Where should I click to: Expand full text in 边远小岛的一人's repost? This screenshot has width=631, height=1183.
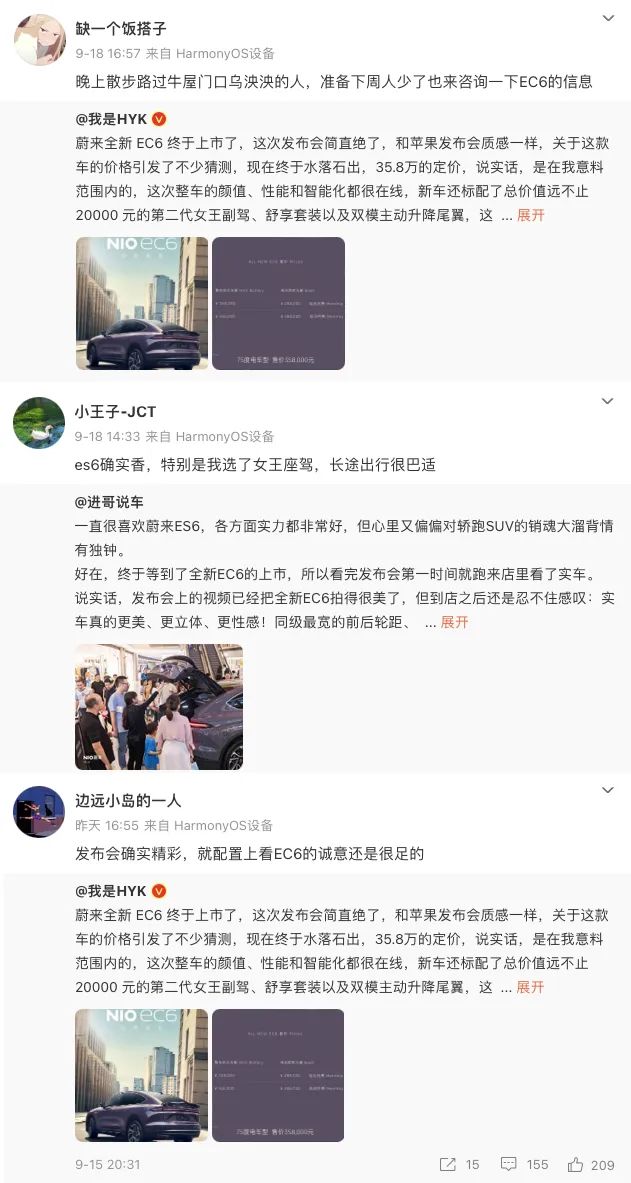(x=530, y=987)
